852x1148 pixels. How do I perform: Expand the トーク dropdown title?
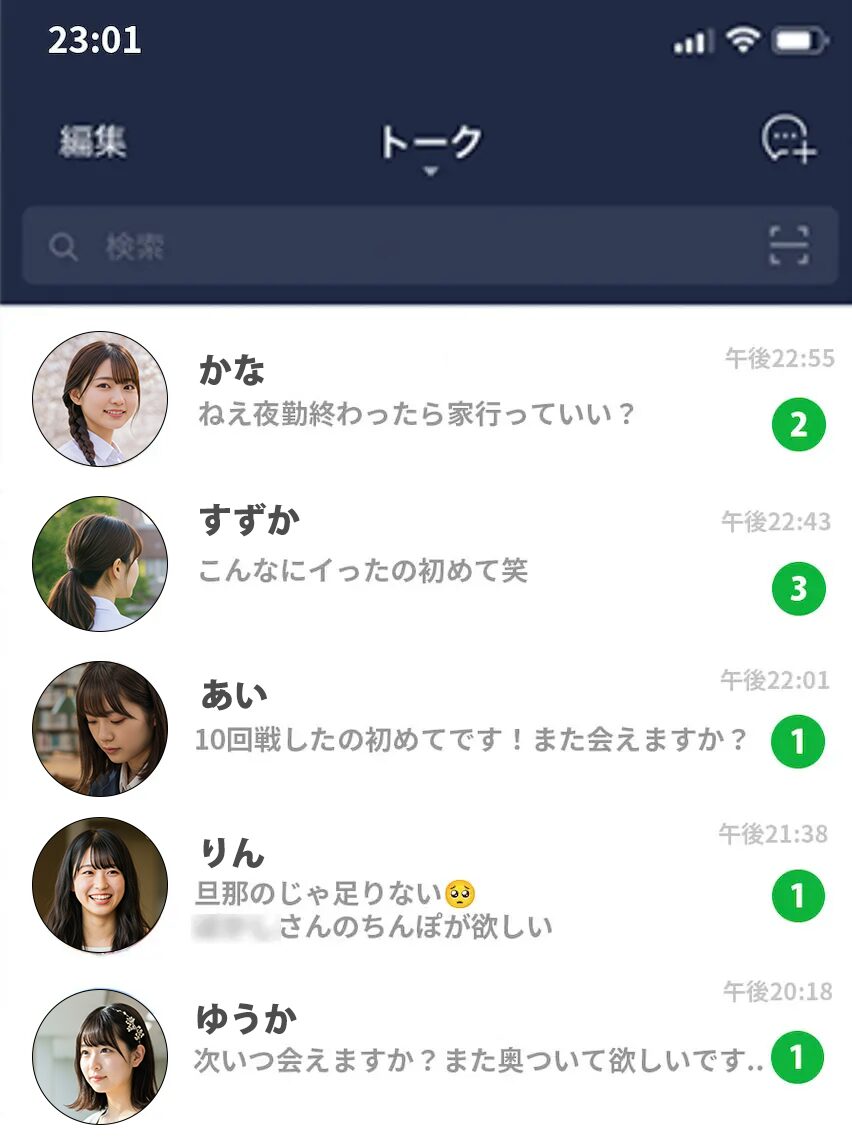(430, 146)
